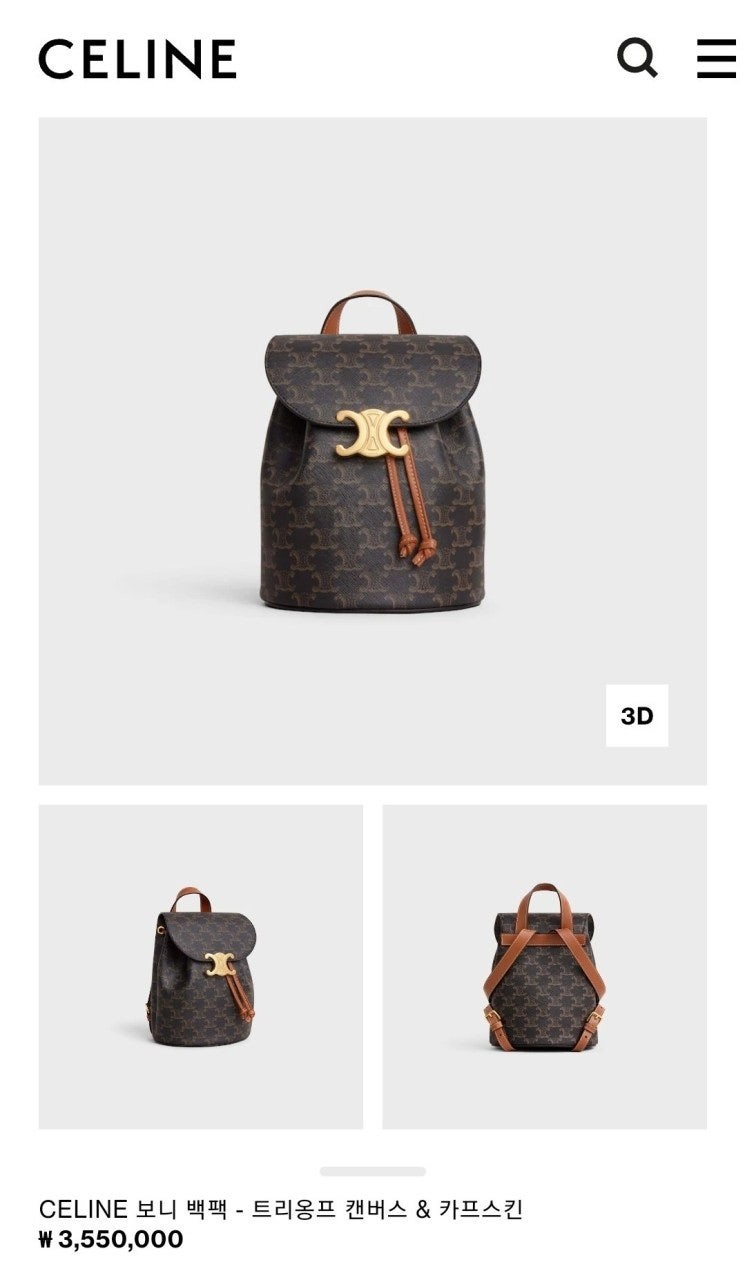View the side-angle backpack photo
Image resolution: width=745 pixels, height=1280 pixels.
point(201,967)
